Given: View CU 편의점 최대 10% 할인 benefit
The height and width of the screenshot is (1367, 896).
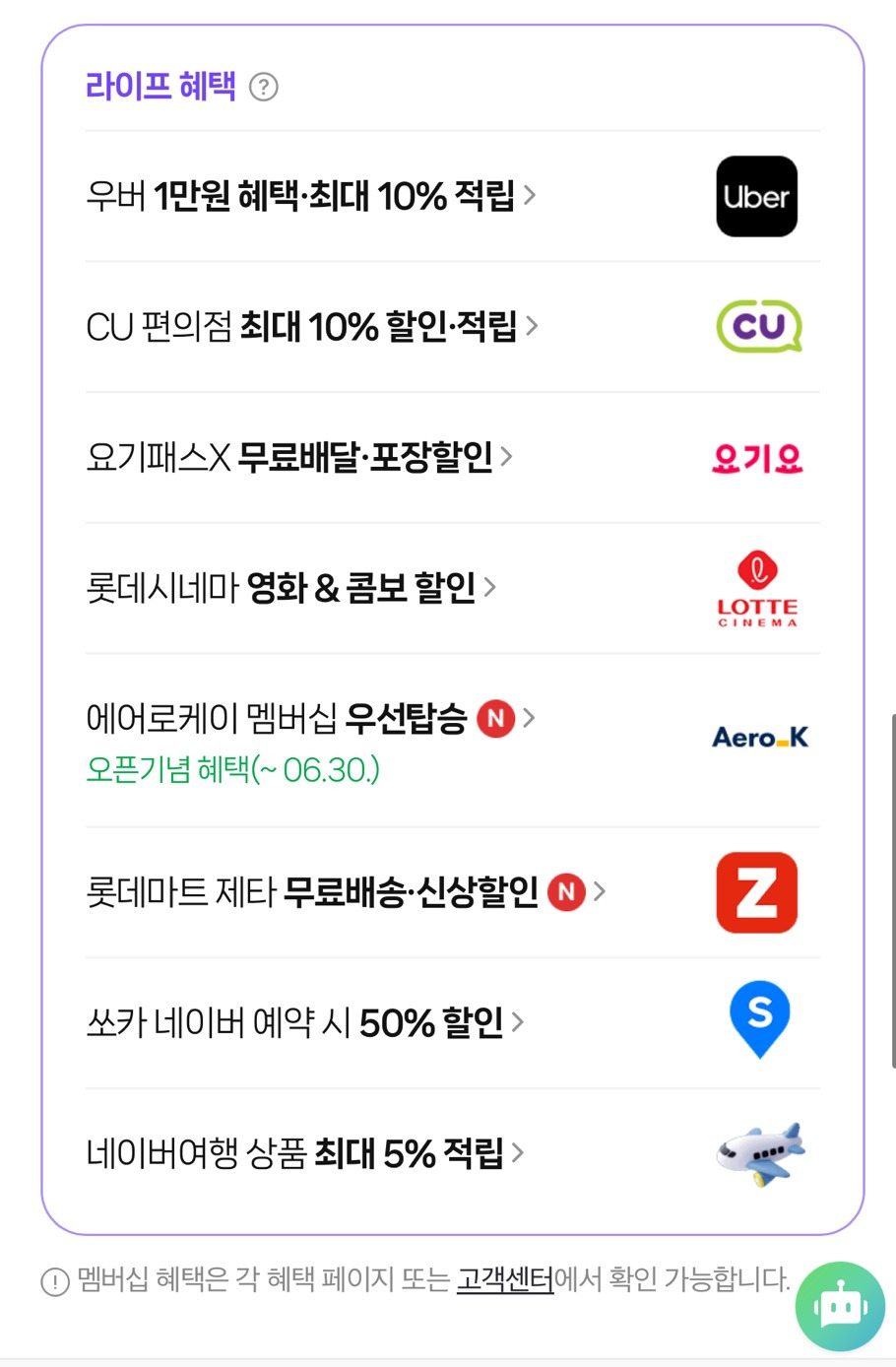Looking at the screenshot, I should (x=311, y=326).
